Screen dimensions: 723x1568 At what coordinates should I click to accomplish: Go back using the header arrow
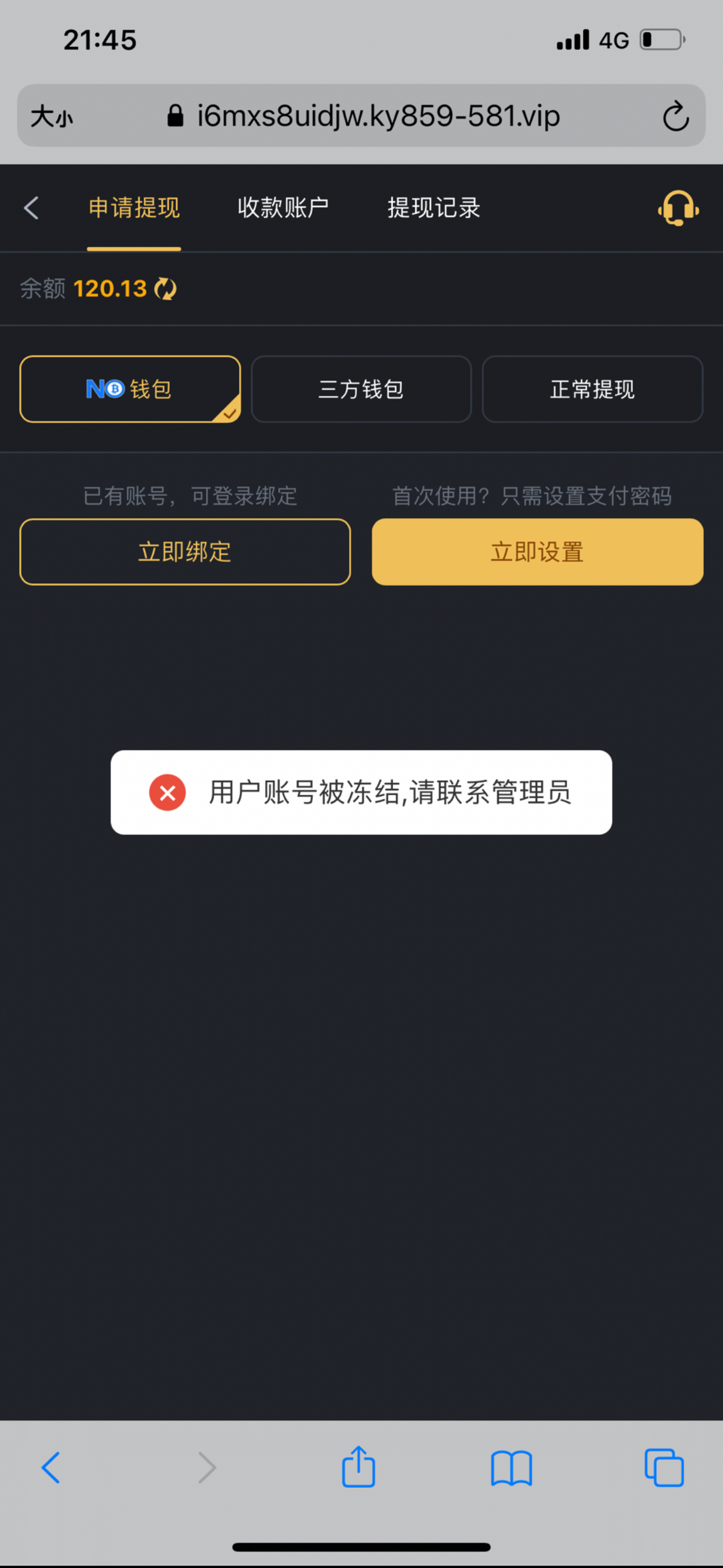click(31, 207)
